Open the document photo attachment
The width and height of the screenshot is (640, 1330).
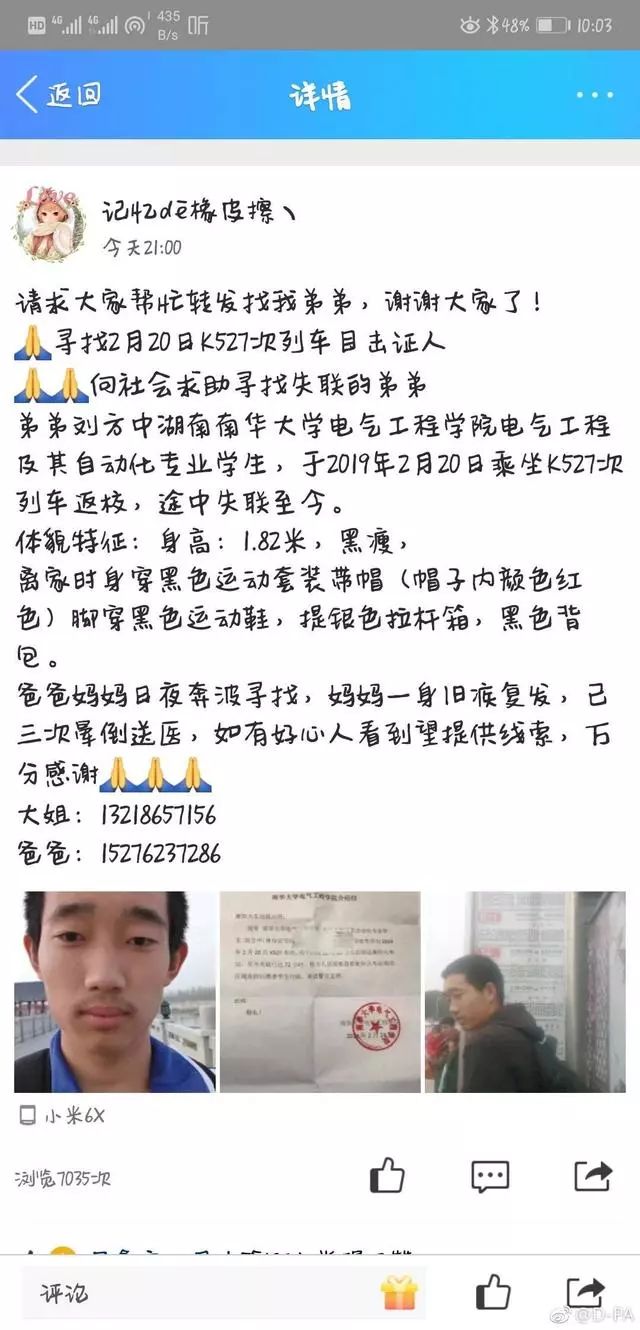(320, 992)
